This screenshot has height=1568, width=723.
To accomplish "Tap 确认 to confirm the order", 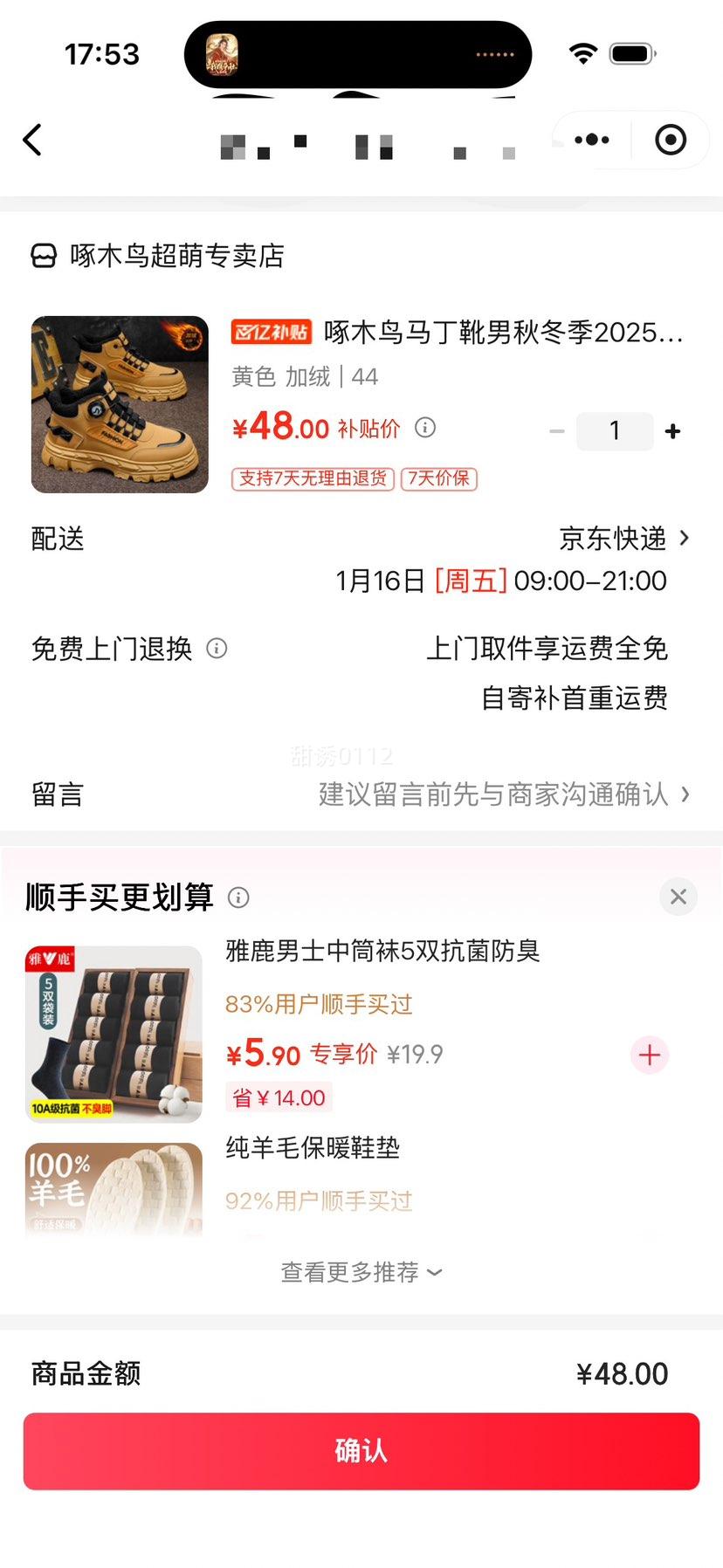I will tap(361, 1451).
